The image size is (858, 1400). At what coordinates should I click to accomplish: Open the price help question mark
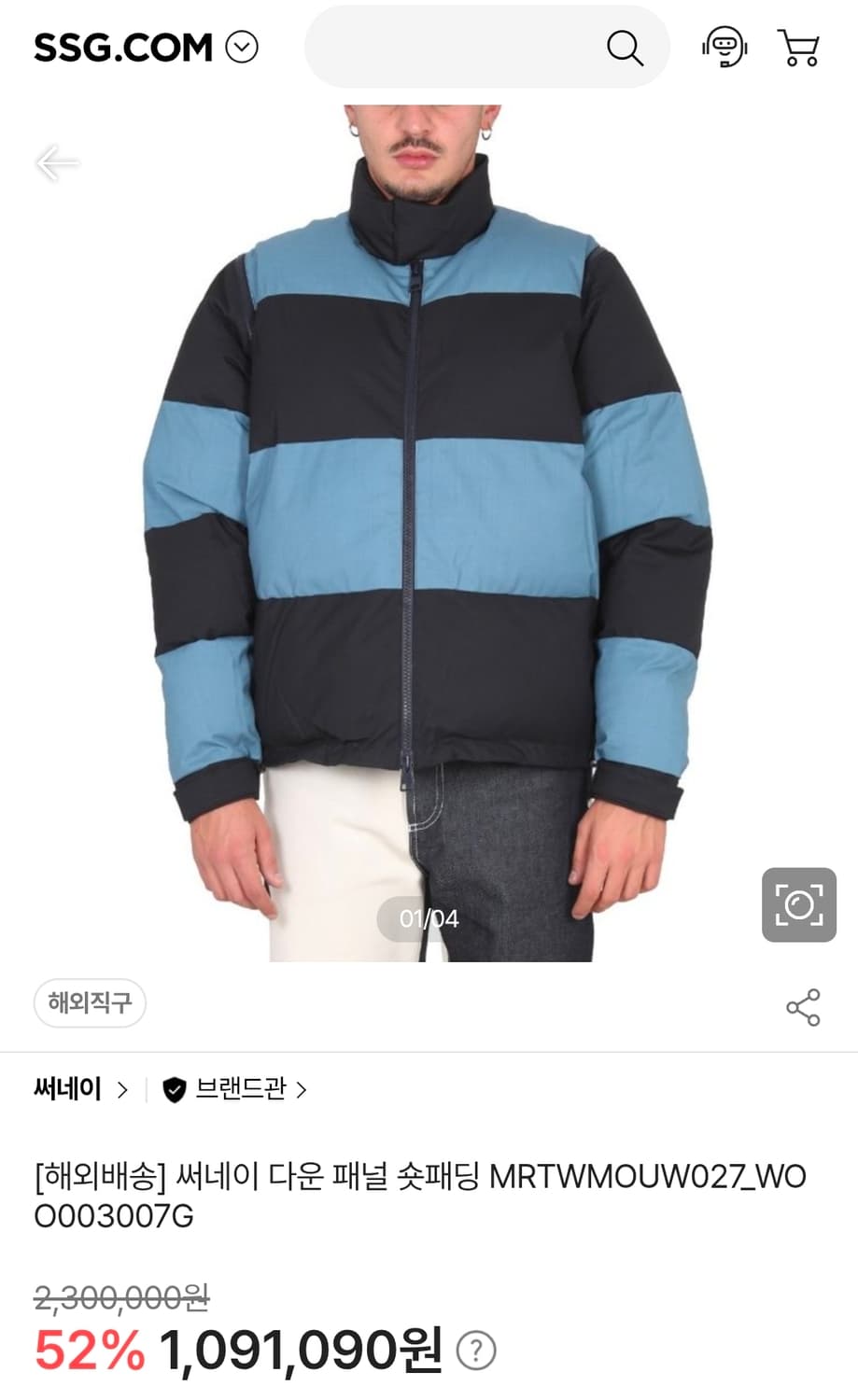[475, 1348]
